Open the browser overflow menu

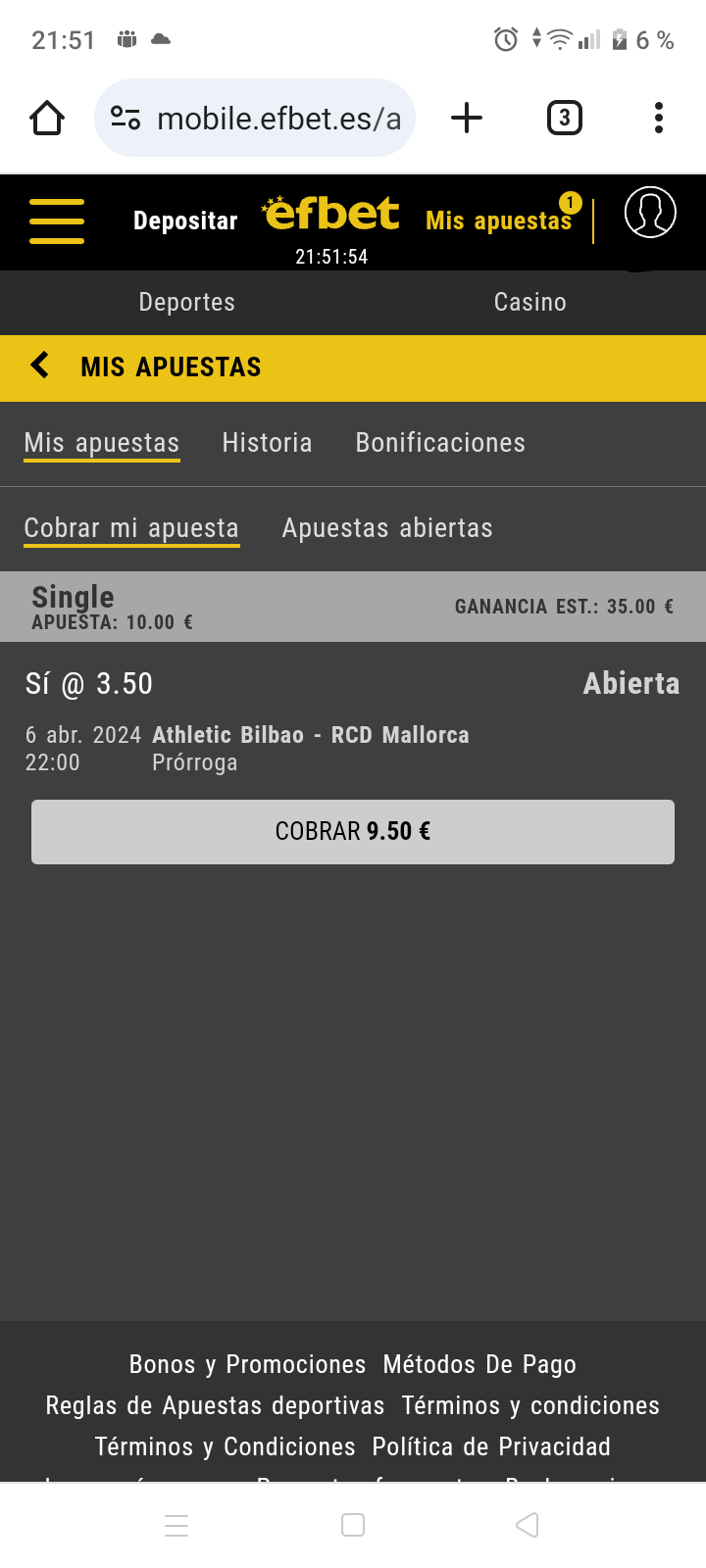pyautogui.click(x=659, y=119)
